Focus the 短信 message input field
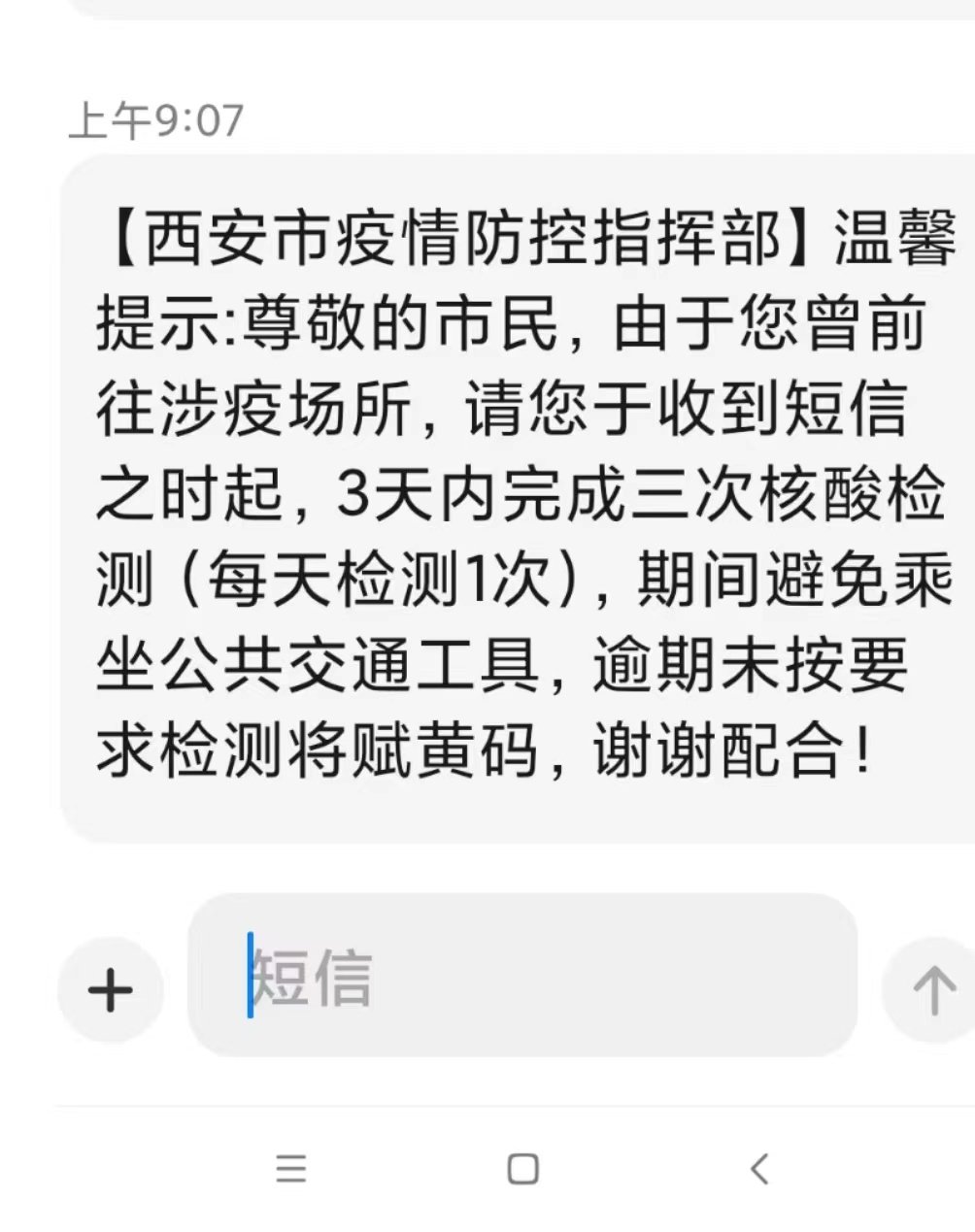The width and height of the screenshot is (975, 1232). [524, 976]
